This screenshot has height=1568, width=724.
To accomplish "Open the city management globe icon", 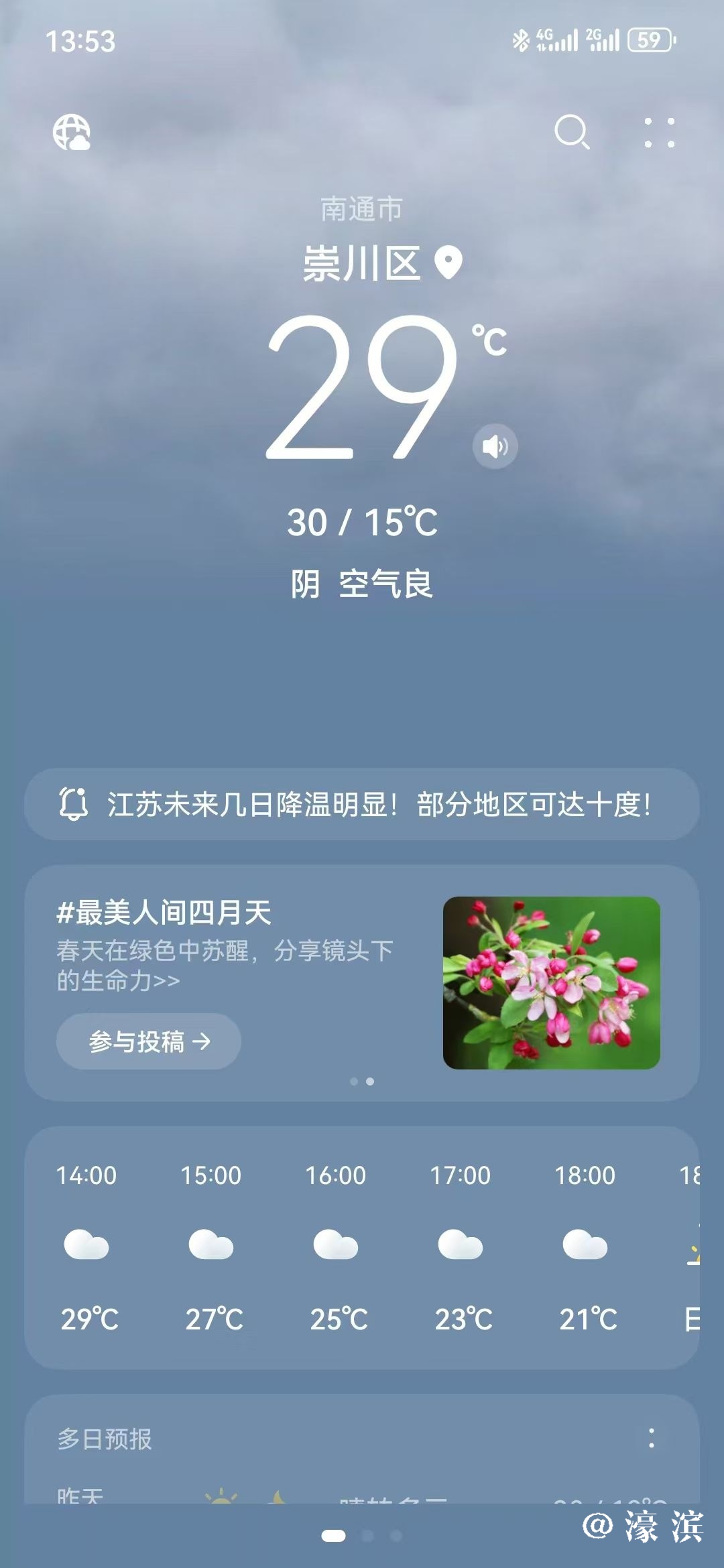I will 72,132.
